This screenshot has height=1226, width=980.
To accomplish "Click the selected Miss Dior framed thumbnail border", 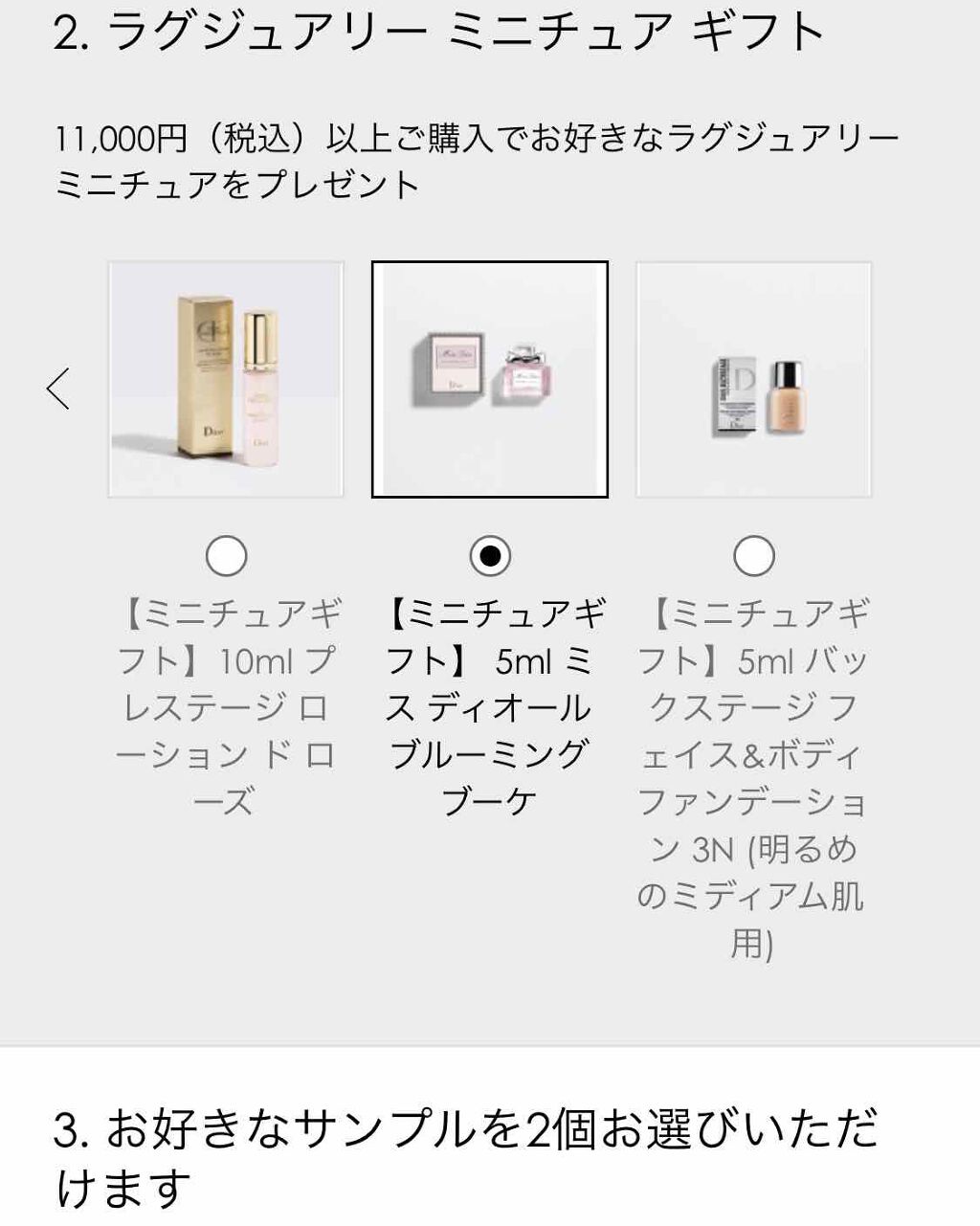I will pos(491,263).
